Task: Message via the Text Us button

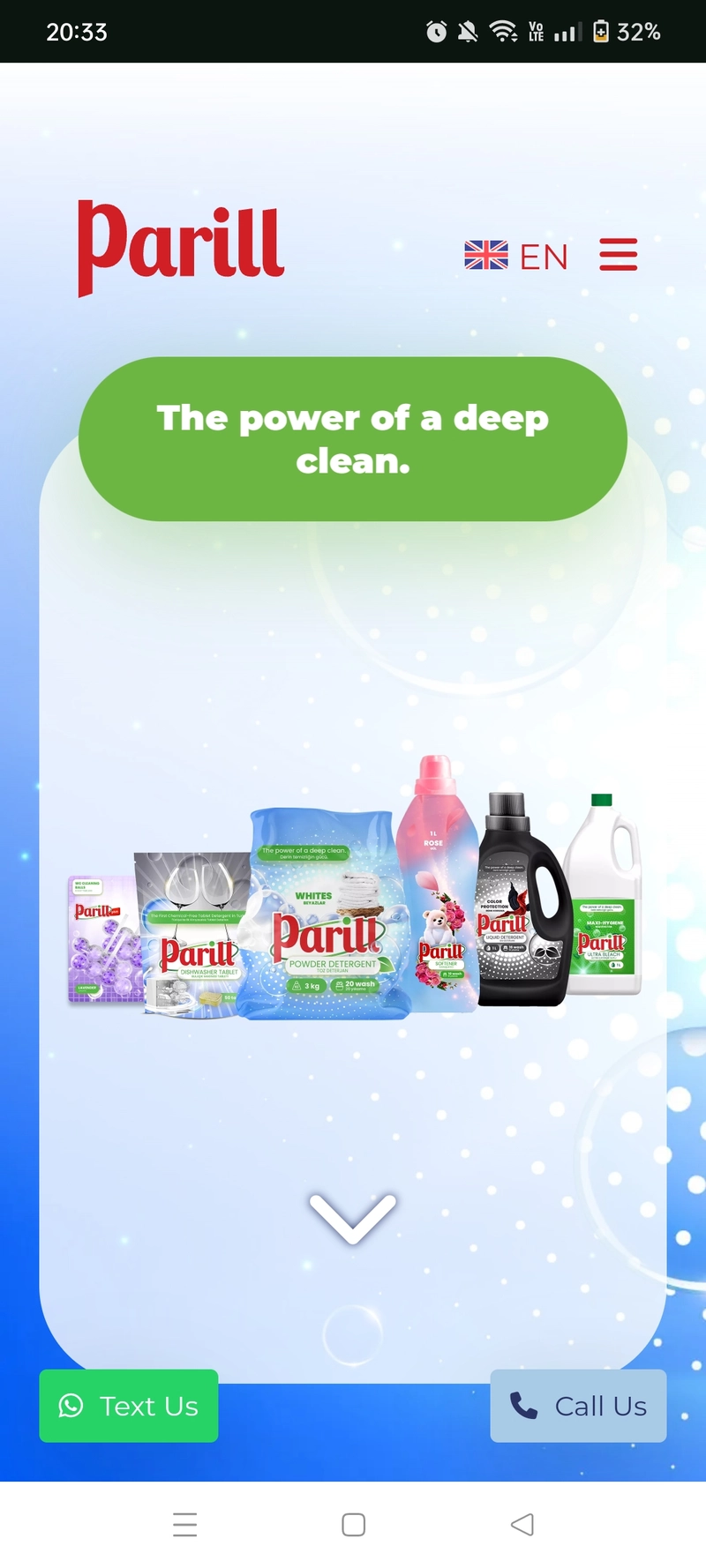Action: (129, 1406)
